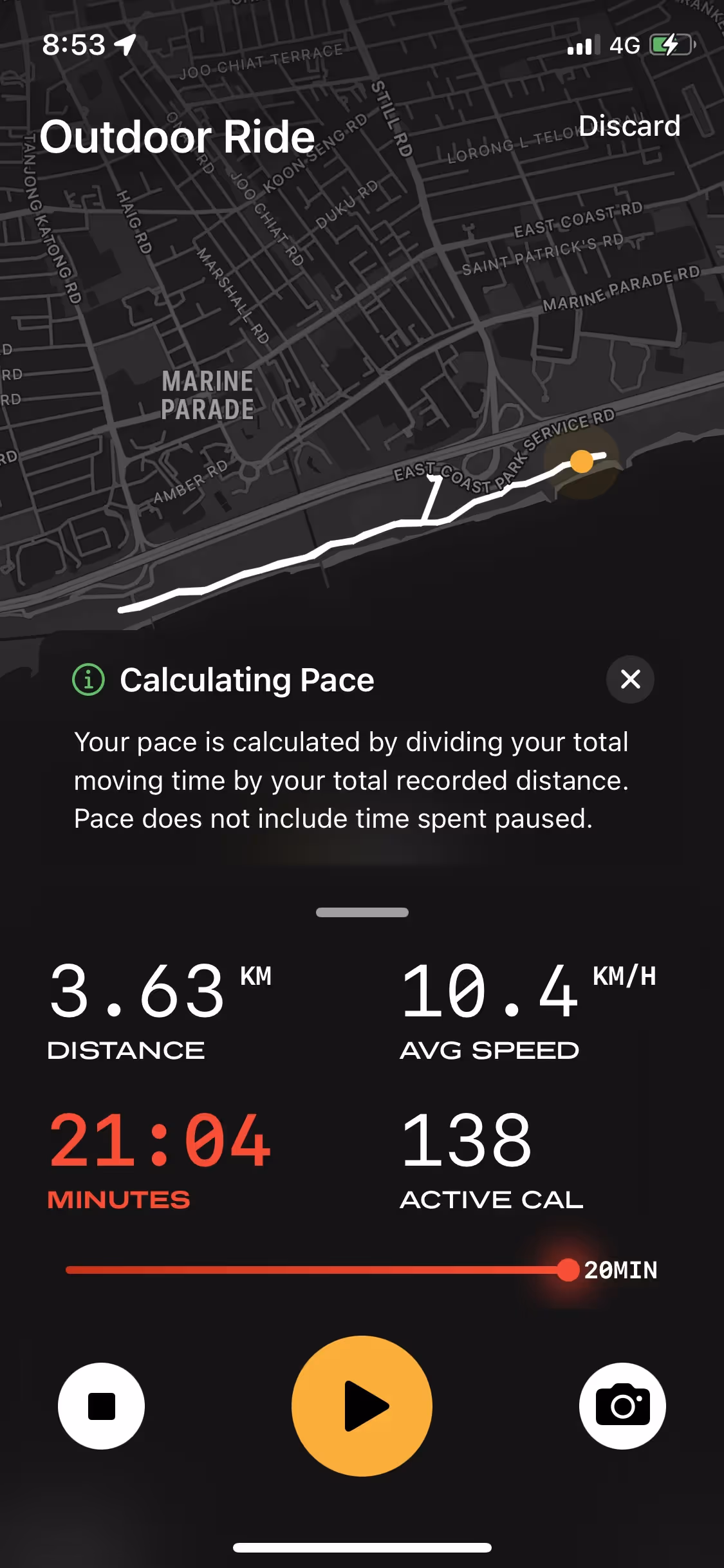Dismiss the Calculating Pace info card

click(630, 679)
